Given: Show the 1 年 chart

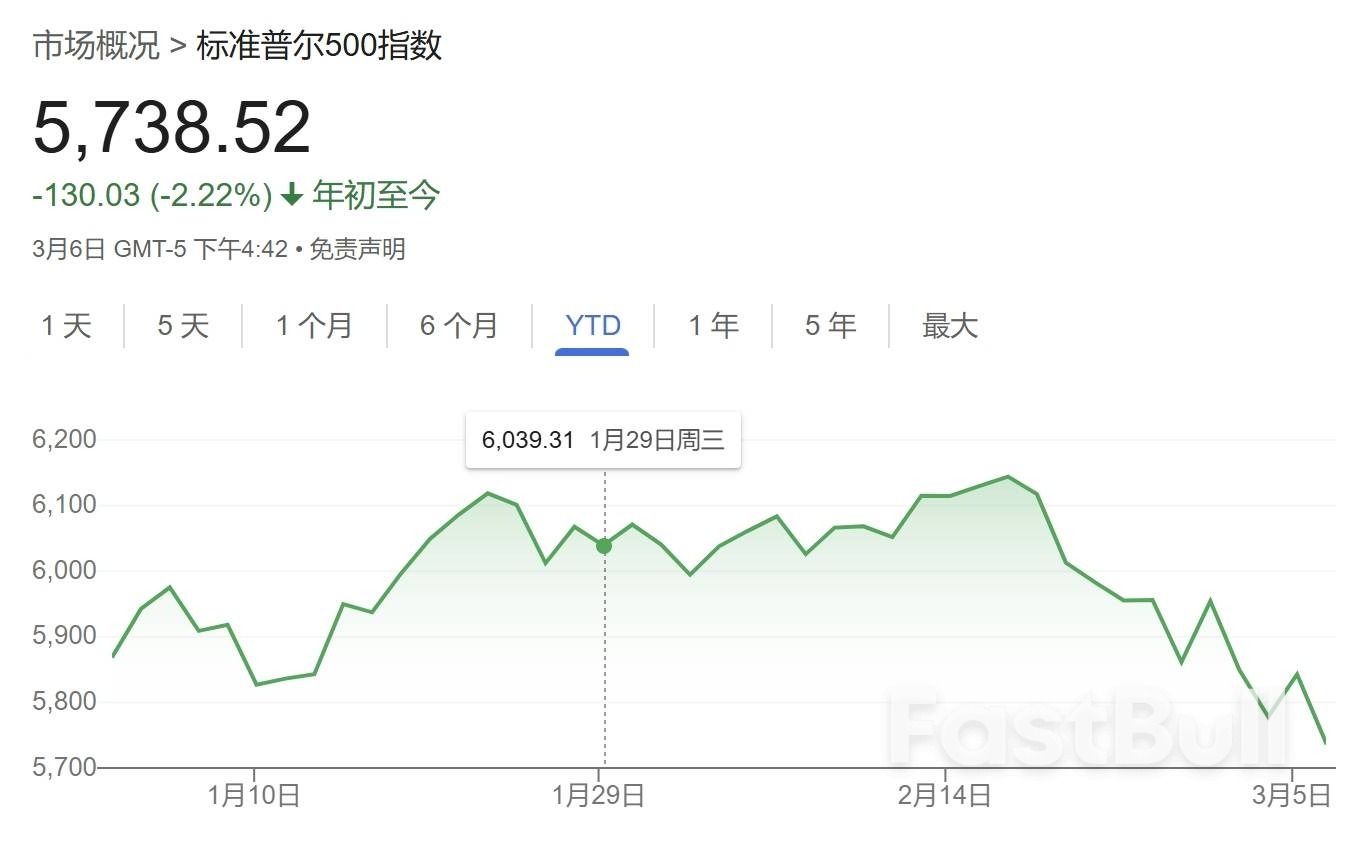Looking at the screenshot, I should pyautogui.click(x=713, y=326).
